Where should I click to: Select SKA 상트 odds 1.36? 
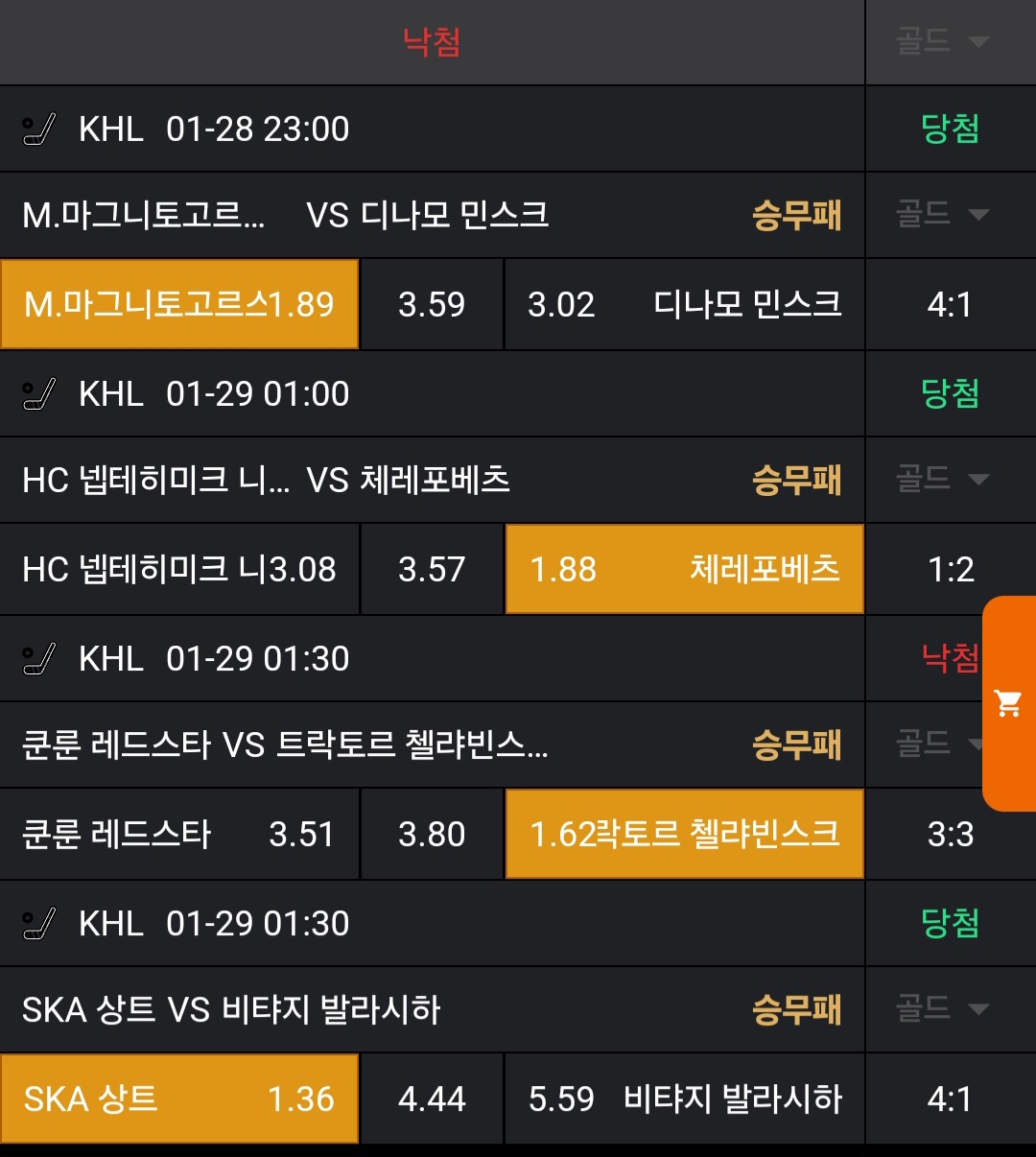click(179, 1098)
